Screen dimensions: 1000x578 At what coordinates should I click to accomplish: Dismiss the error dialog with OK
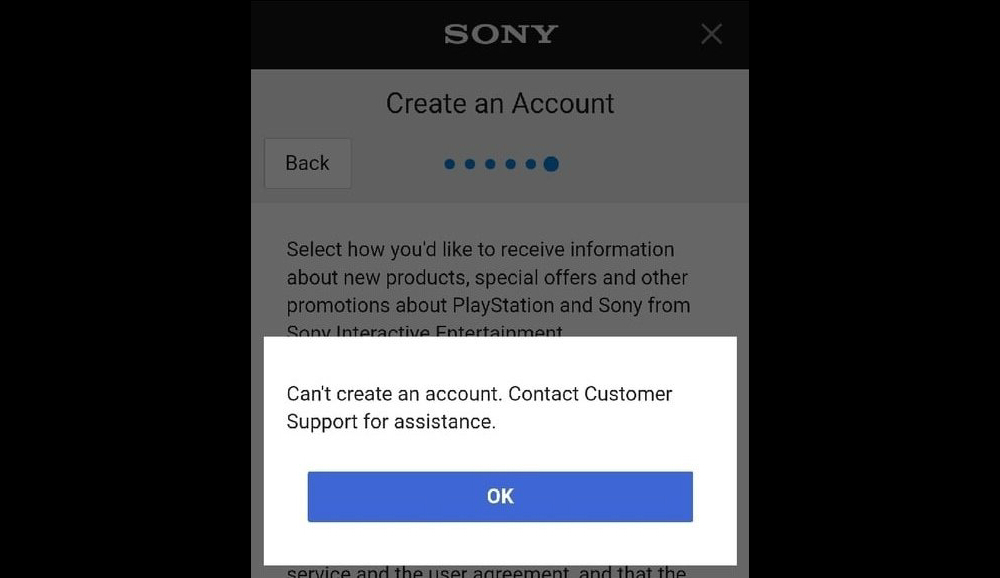(x=500, y=497)
